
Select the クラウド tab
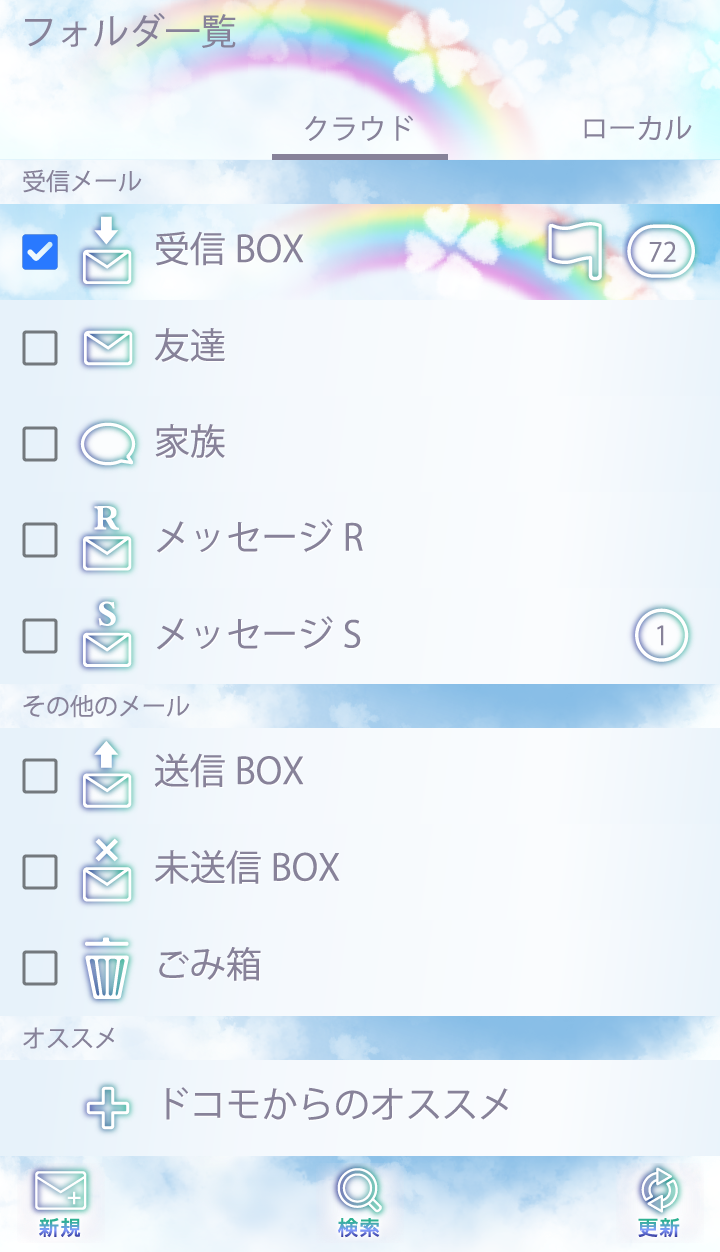coord(359,129)
